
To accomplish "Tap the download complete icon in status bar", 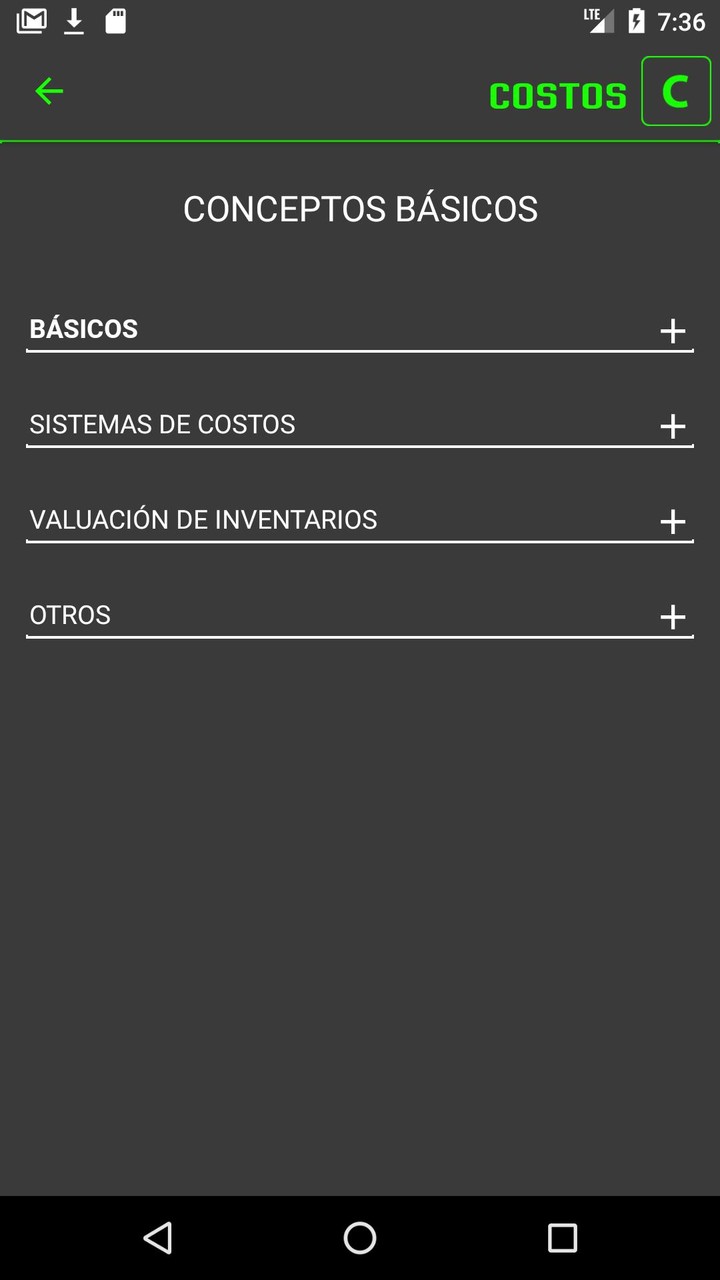I will point(74,20).
